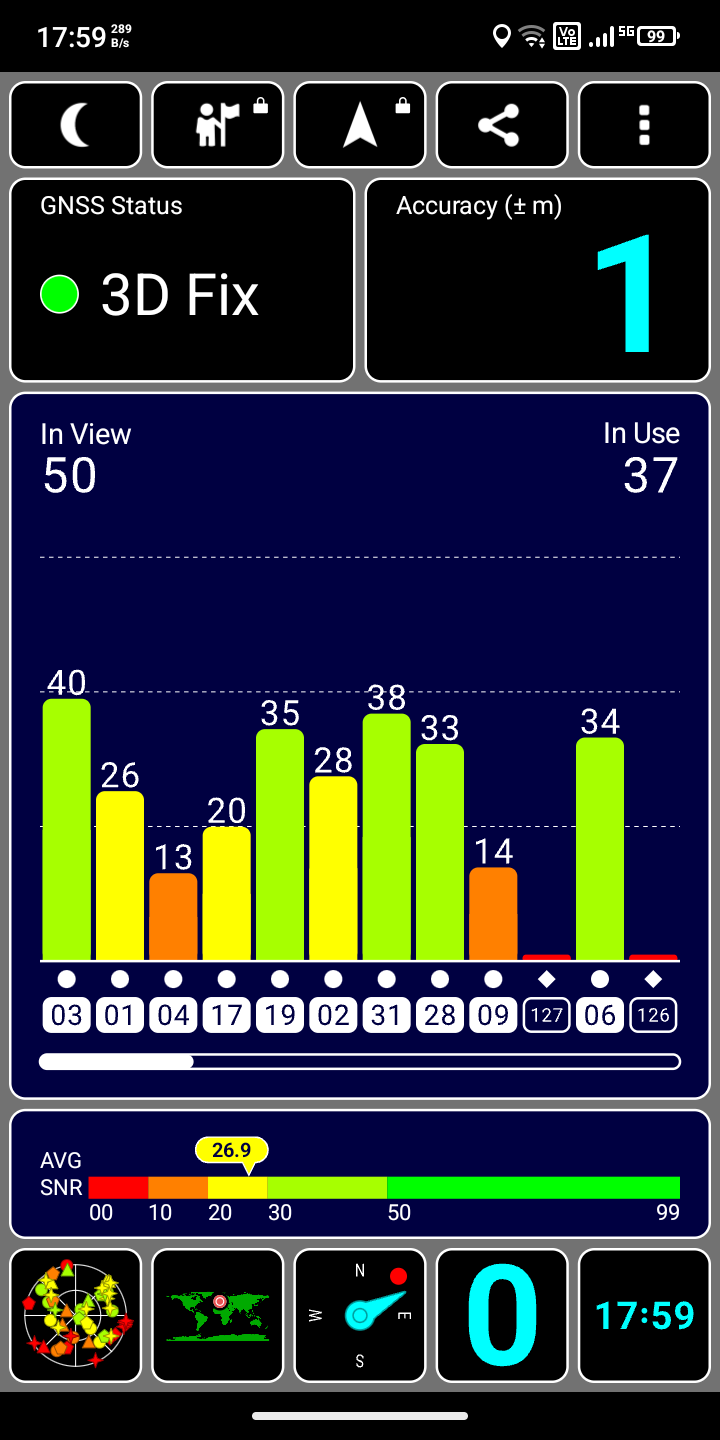The height and width of the screenshot is (1440, 720).
Task: Open the satellite signal bar chart panel
Action: point(360,746)
